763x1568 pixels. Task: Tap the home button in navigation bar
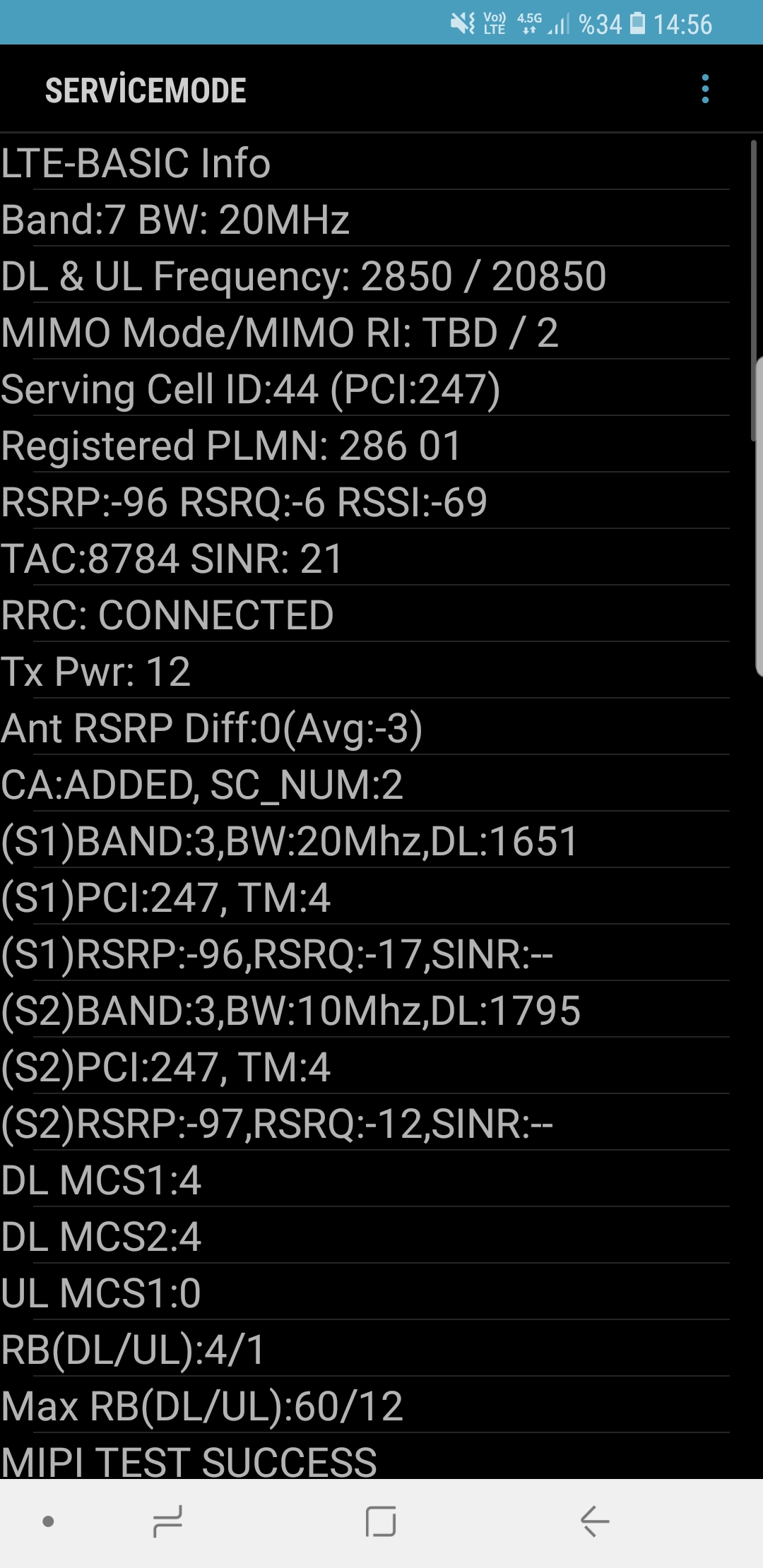click(x=381, y=1521)
